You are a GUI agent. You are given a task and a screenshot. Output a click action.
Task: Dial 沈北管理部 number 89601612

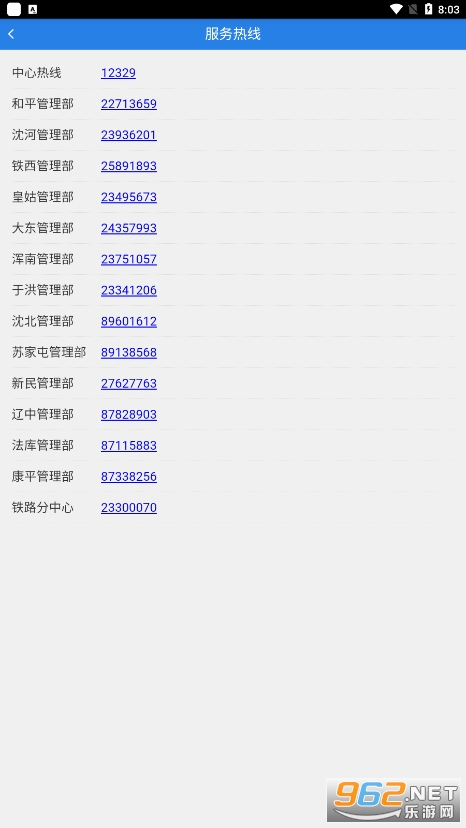(129, 322)
